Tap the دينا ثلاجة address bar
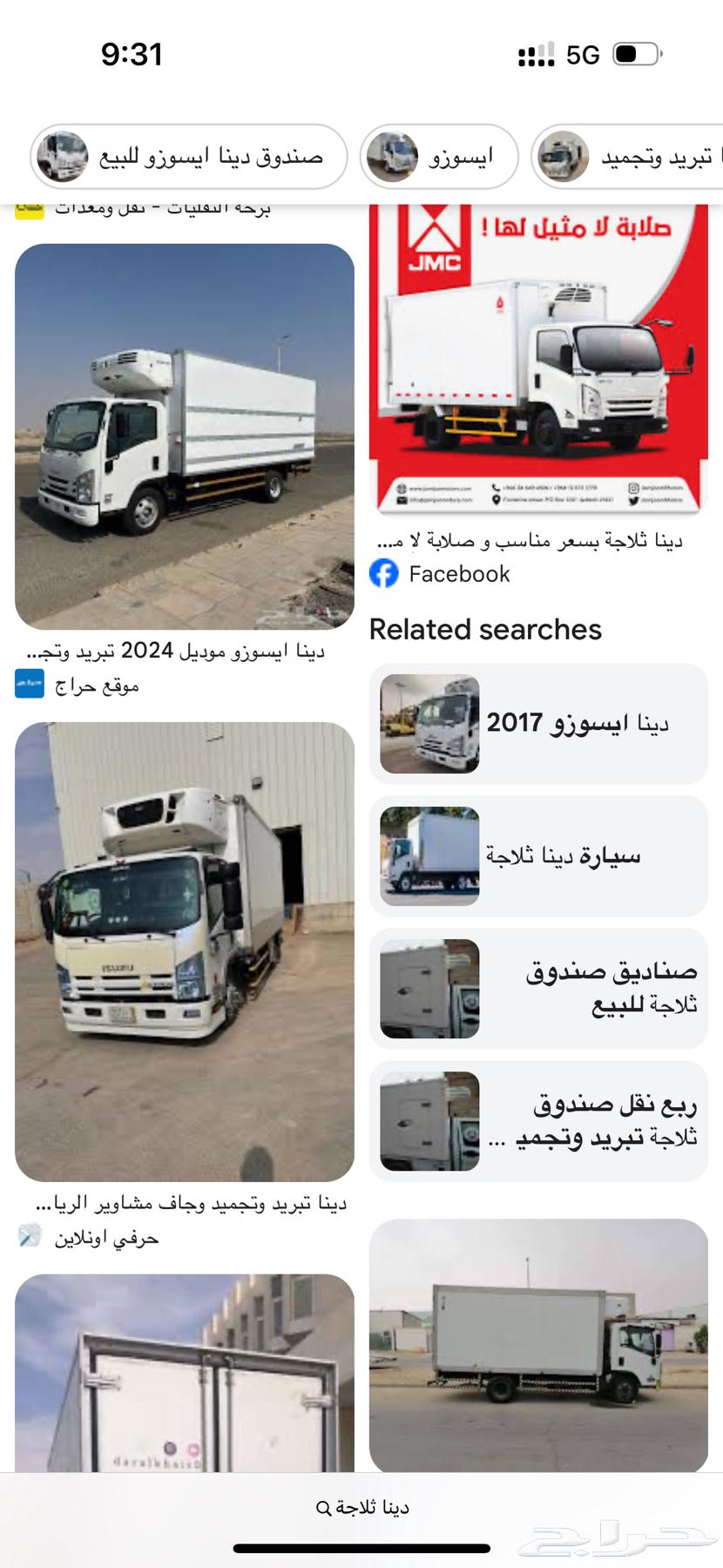Viewport: 723px width, 1568px height. click(362, 1508)
